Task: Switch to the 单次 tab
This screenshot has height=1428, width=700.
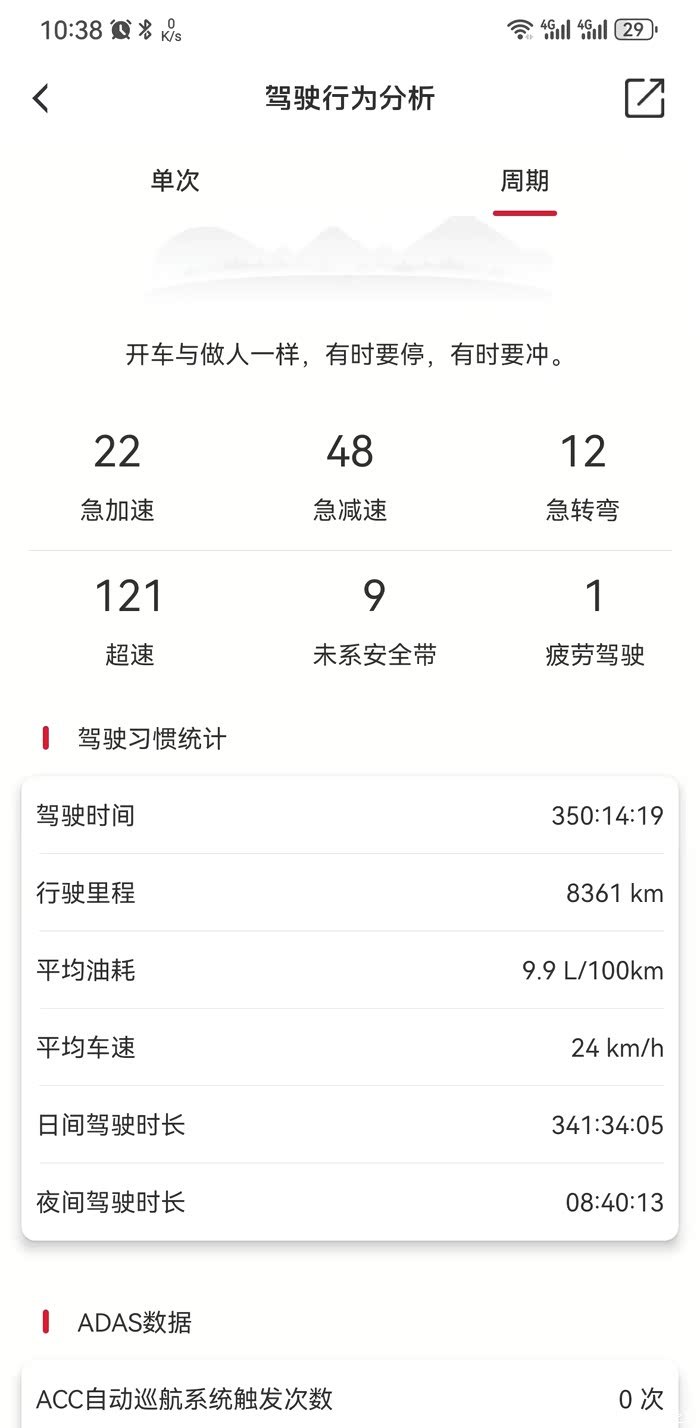Action: (x=175, y=181)
